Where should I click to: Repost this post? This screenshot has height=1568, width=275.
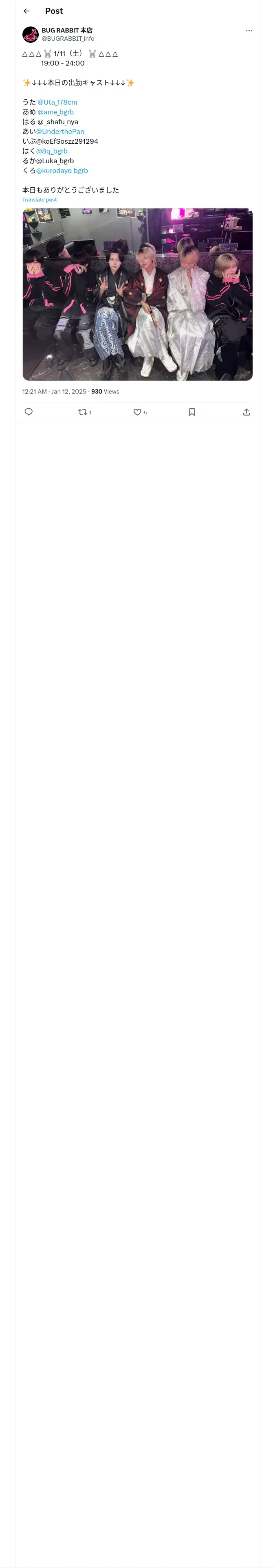pyautogui.click(x=85, y=412)
